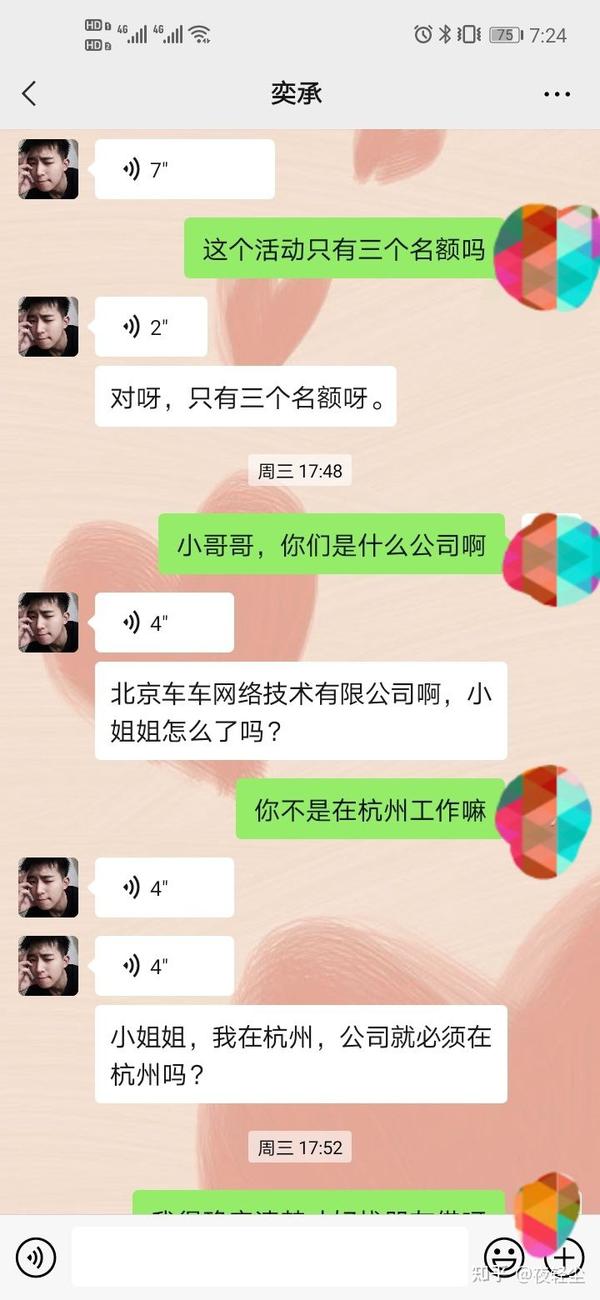Screen dimensions: 600x1300
Task: Open the contact's avatar beside the 7" voice message
Action: tap(48, 169)
